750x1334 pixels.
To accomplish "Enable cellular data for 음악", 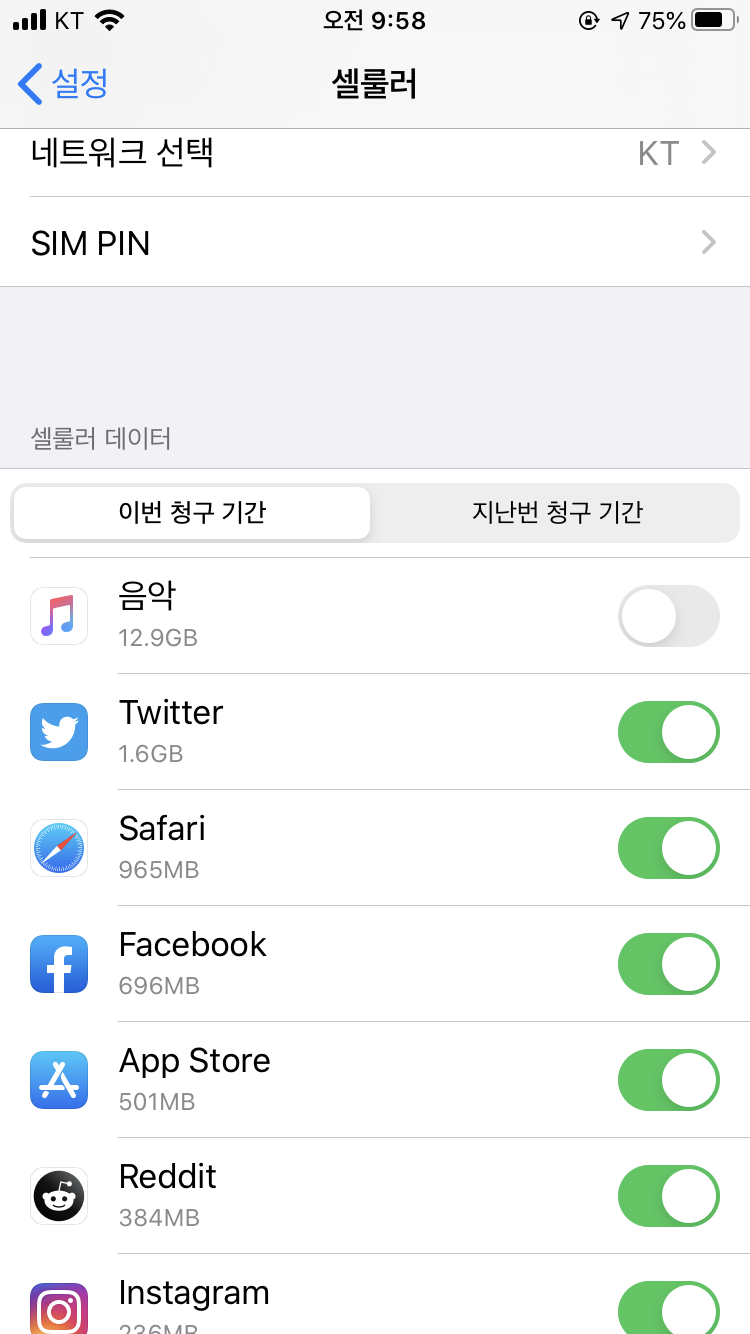I will [x=668, y=616].
